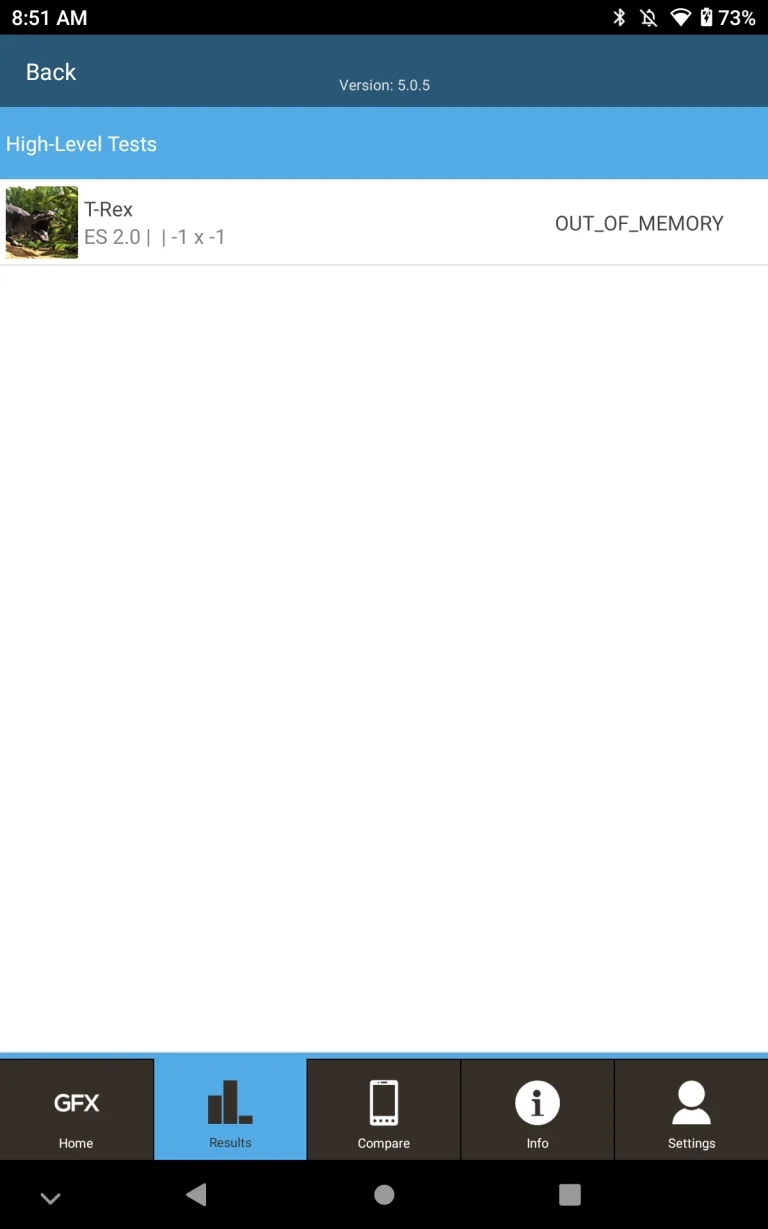
Task: Switch to the Info tab
Action: click(x=537, y=1110)
